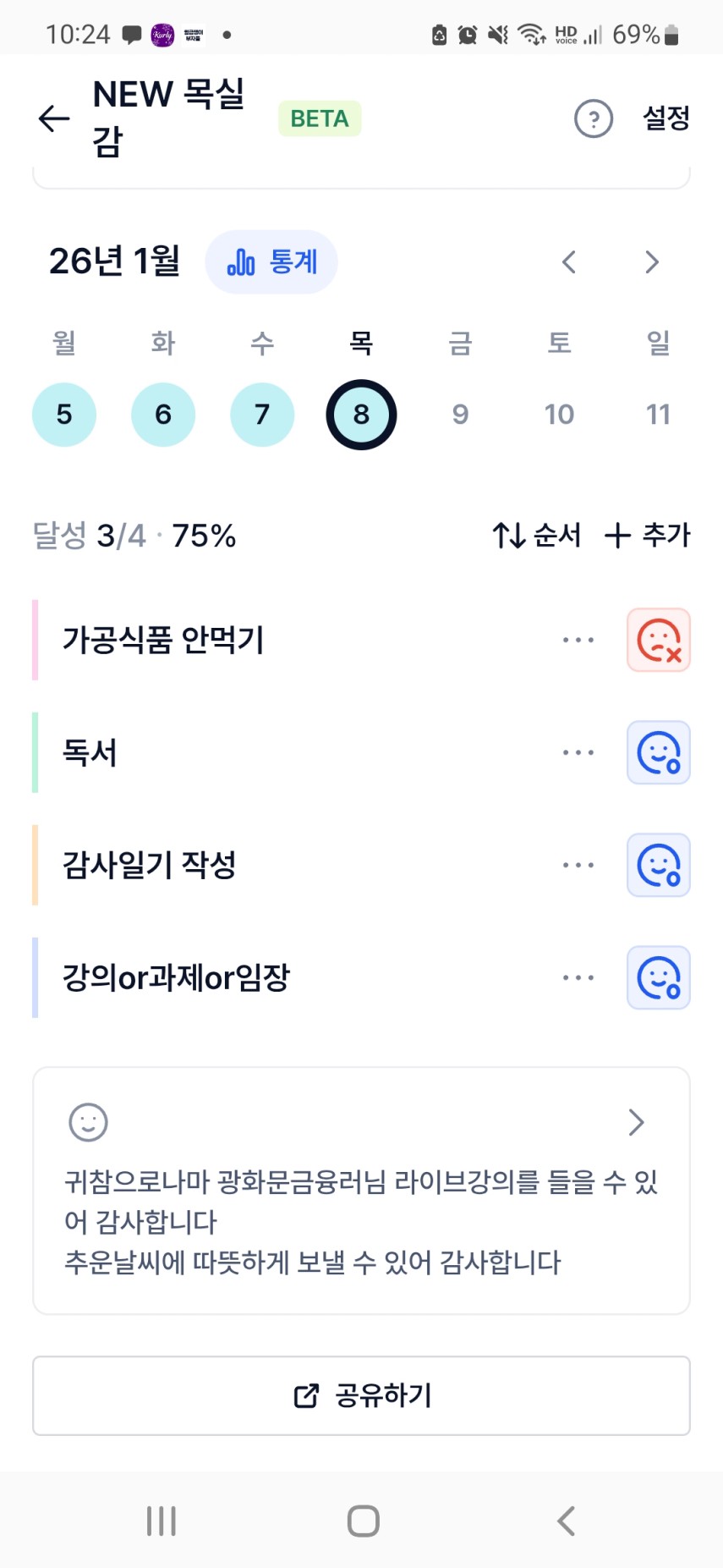Toggle the status face for 가공식품 안먹기
This screenshot has height=1568, width=723.
click(659, 640)
